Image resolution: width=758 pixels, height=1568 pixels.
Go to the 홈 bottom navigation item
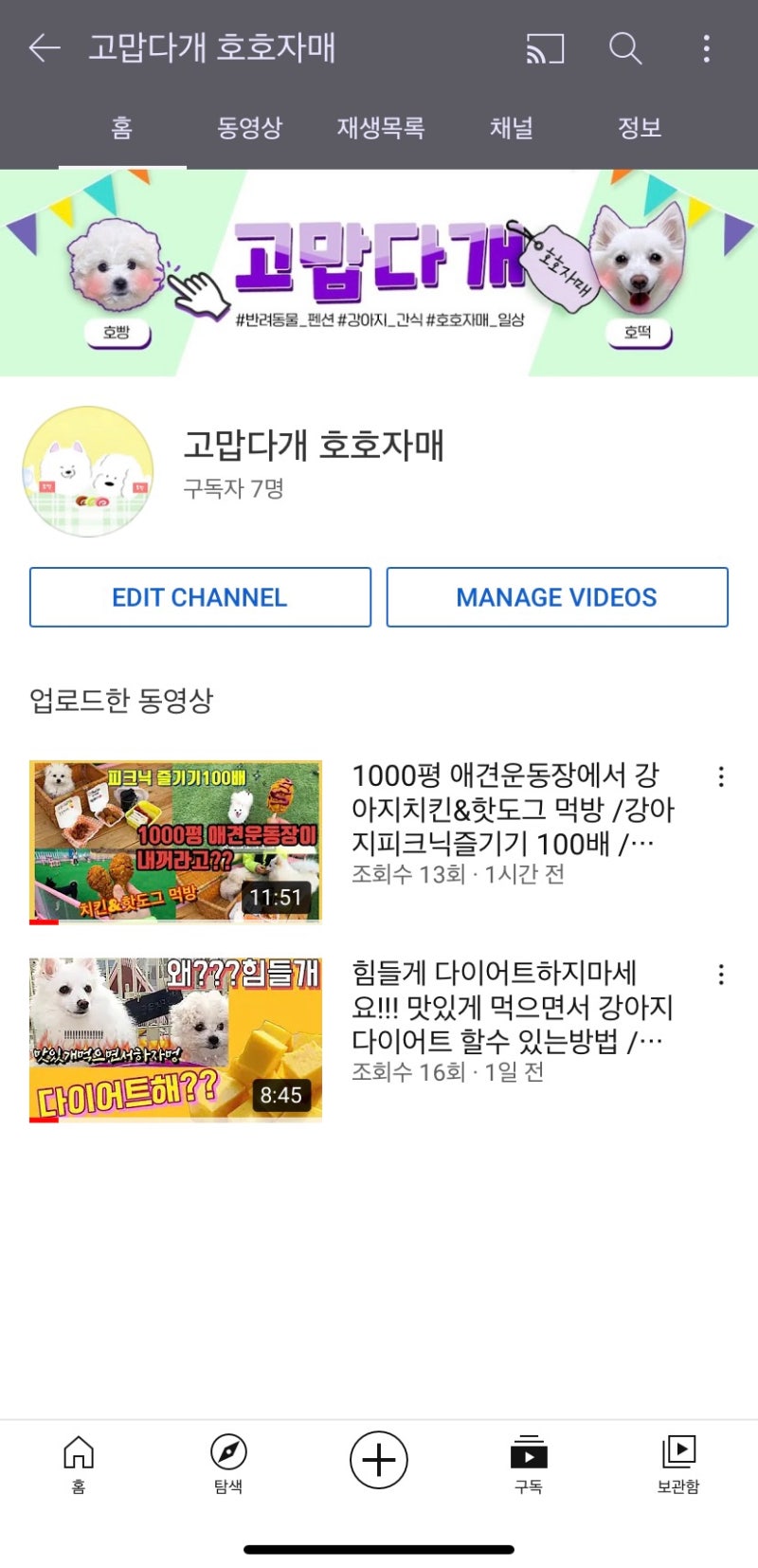click(x=79, y=1464)
